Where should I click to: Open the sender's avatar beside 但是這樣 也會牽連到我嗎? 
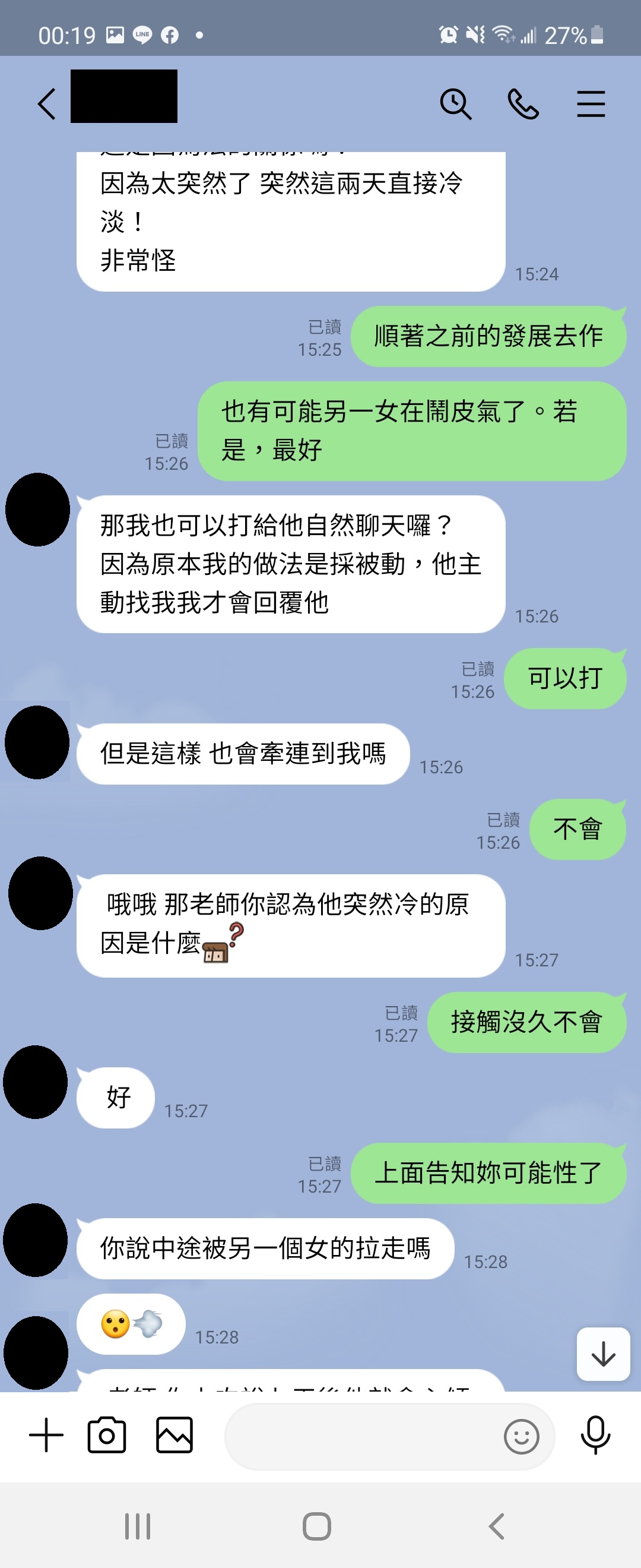coord(37,742)
